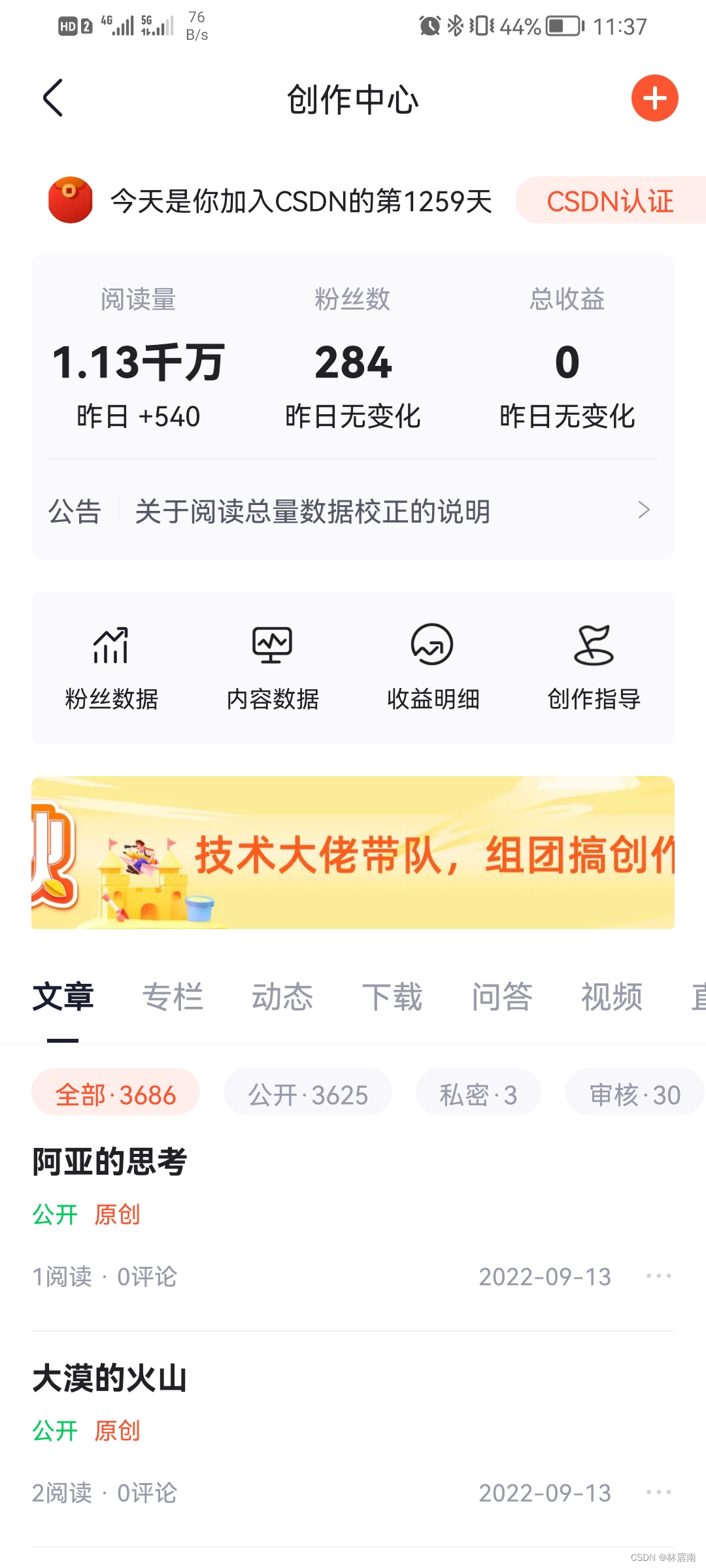The width and height of the screenshot is (706, 1568).
Task: Show only 公开 articles
Action: click(x=308, y=1092)
